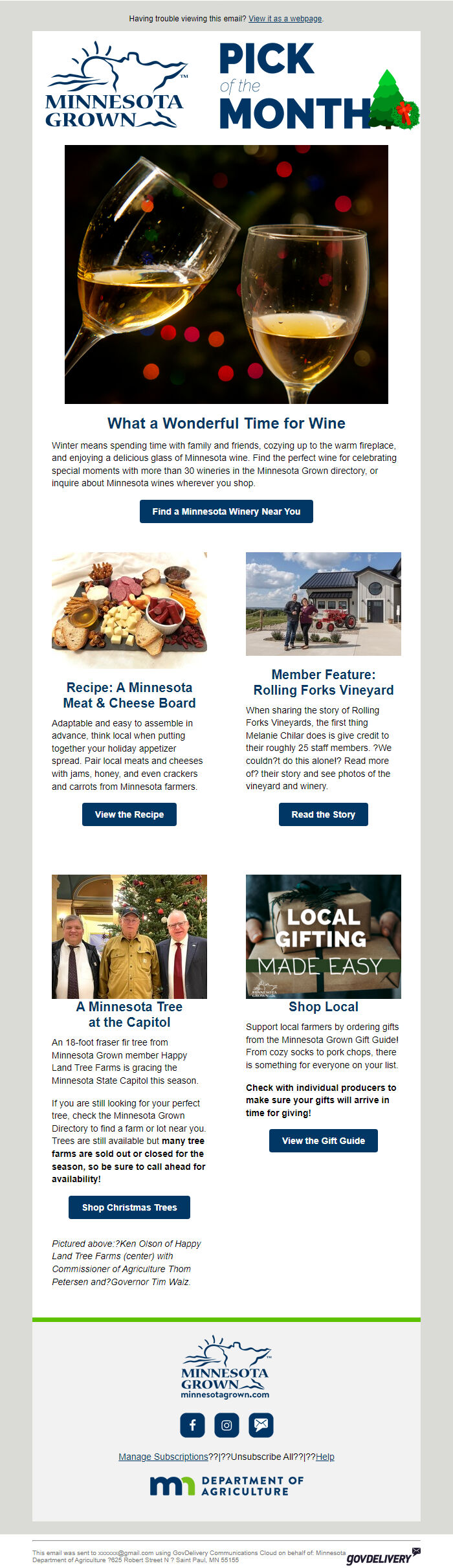Open the meat and cheese board image

click(129, 610)
